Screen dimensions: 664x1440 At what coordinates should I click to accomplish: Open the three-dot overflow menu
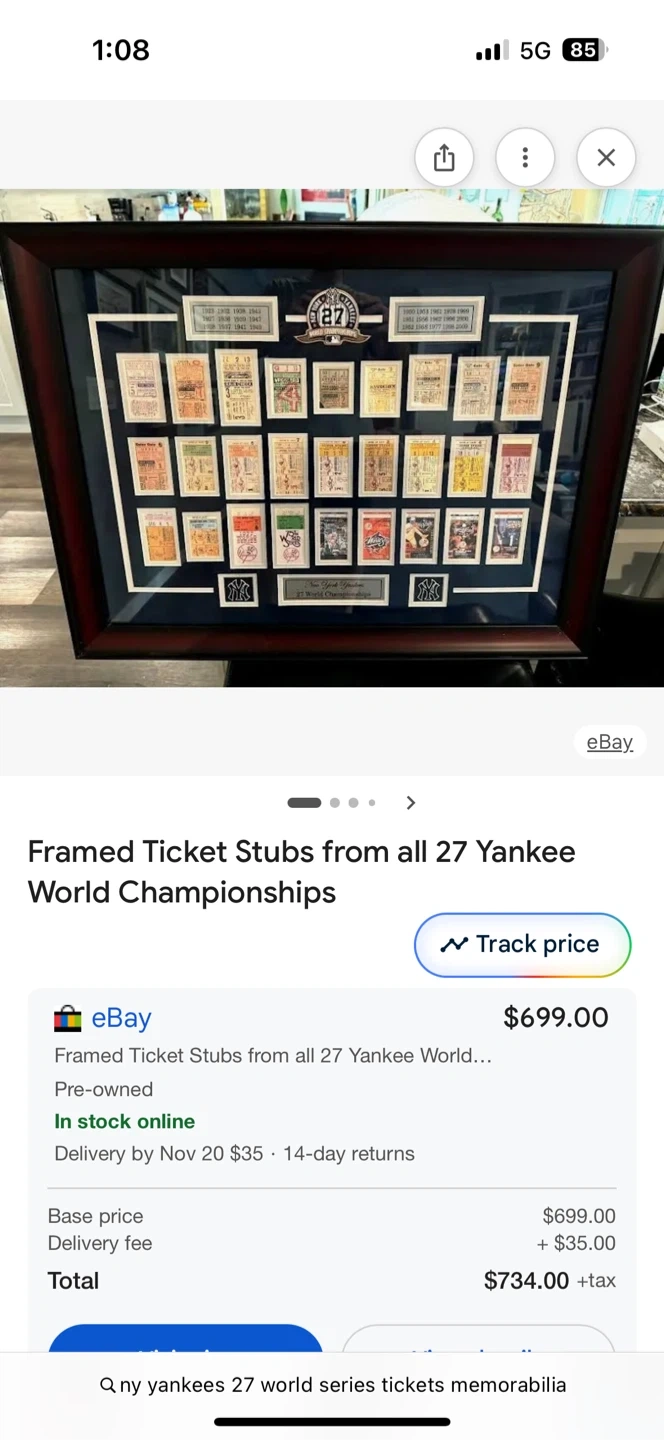pos(525,158)
